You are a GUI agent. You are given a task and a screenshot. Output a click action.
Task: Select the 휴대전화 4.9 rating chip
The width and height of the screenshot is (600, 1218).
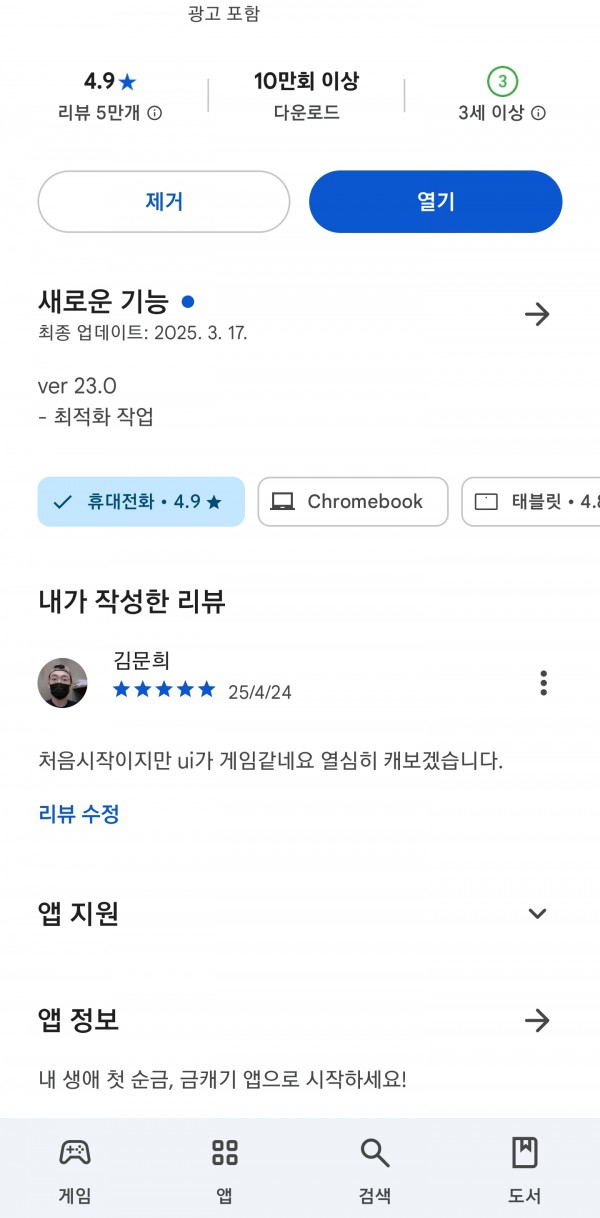pos(141,502)
